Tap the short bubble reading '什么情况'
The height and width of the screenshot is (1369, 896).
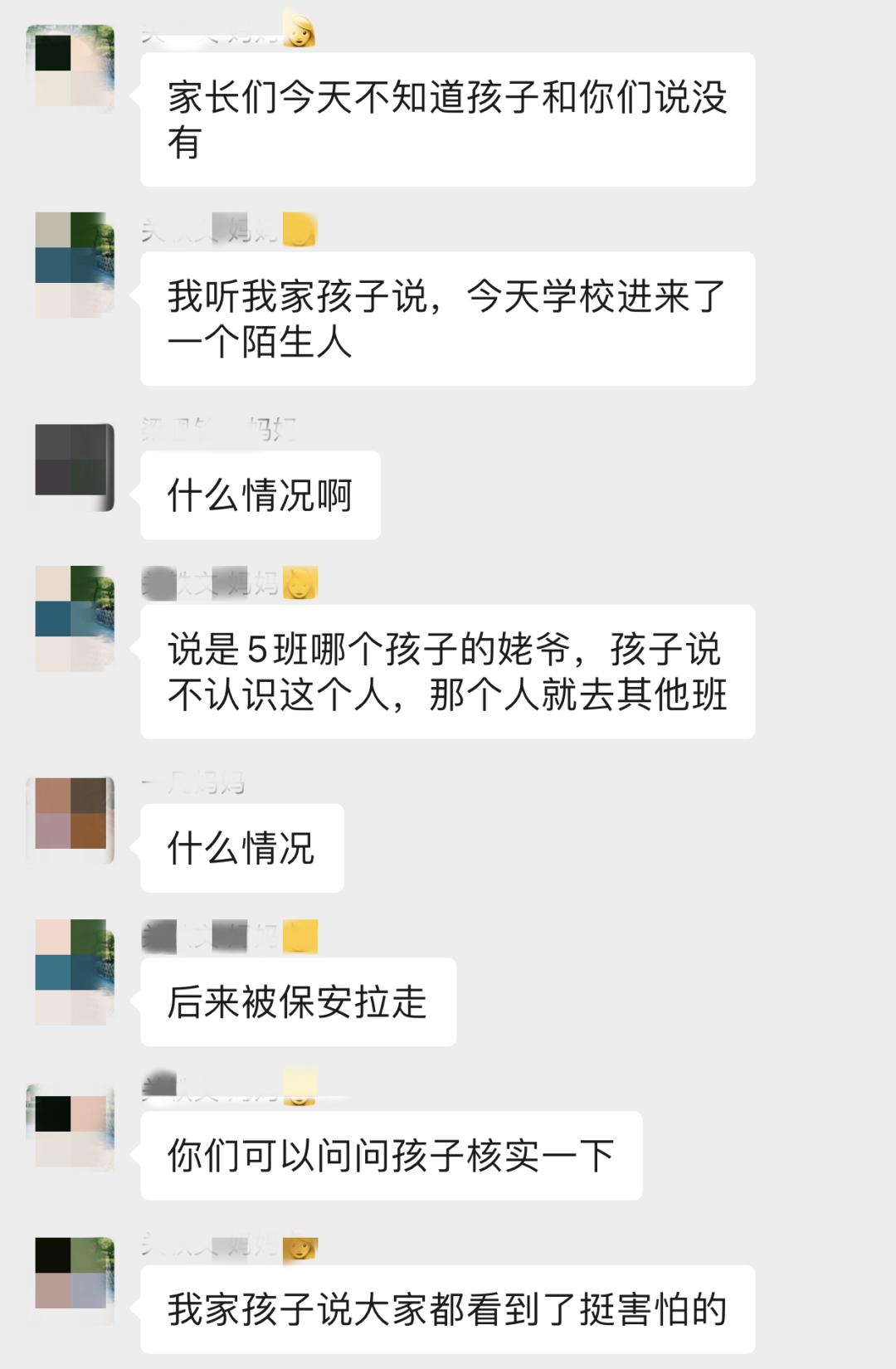click(241, 846)
